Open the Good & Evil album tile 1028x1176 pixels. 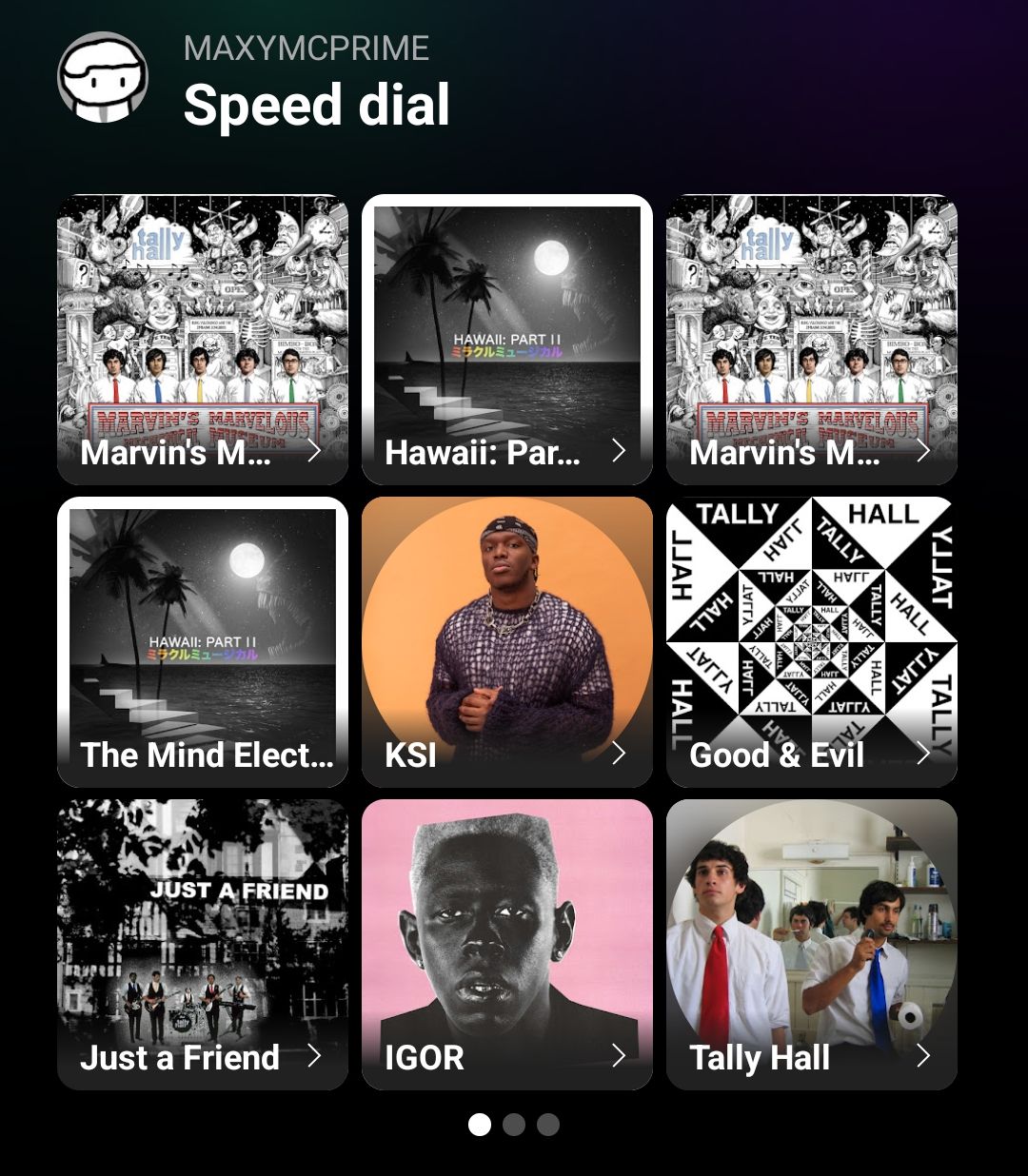[811, 642]
